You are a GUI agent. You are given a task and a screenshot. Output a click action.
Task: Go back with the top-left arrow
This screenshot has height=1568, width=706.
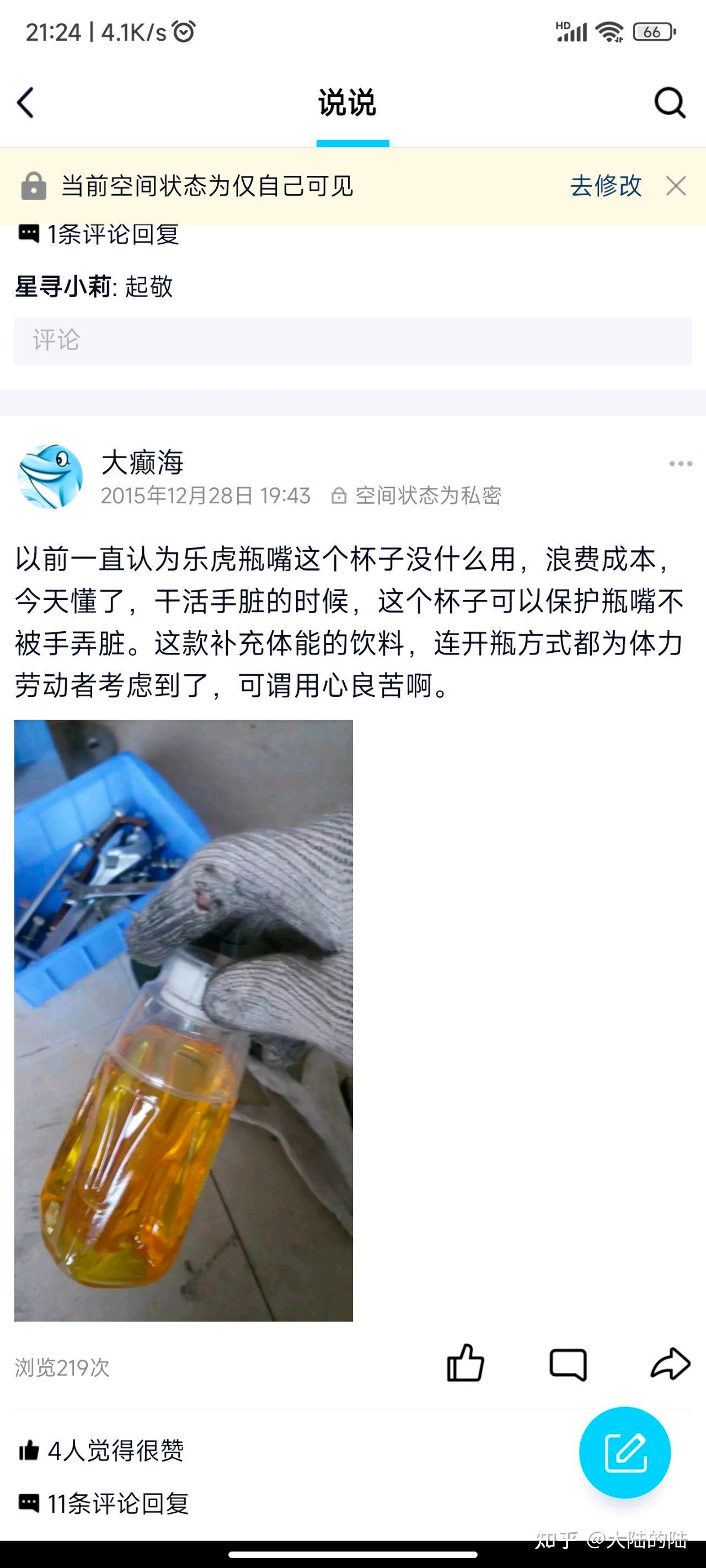pos(25,102)
